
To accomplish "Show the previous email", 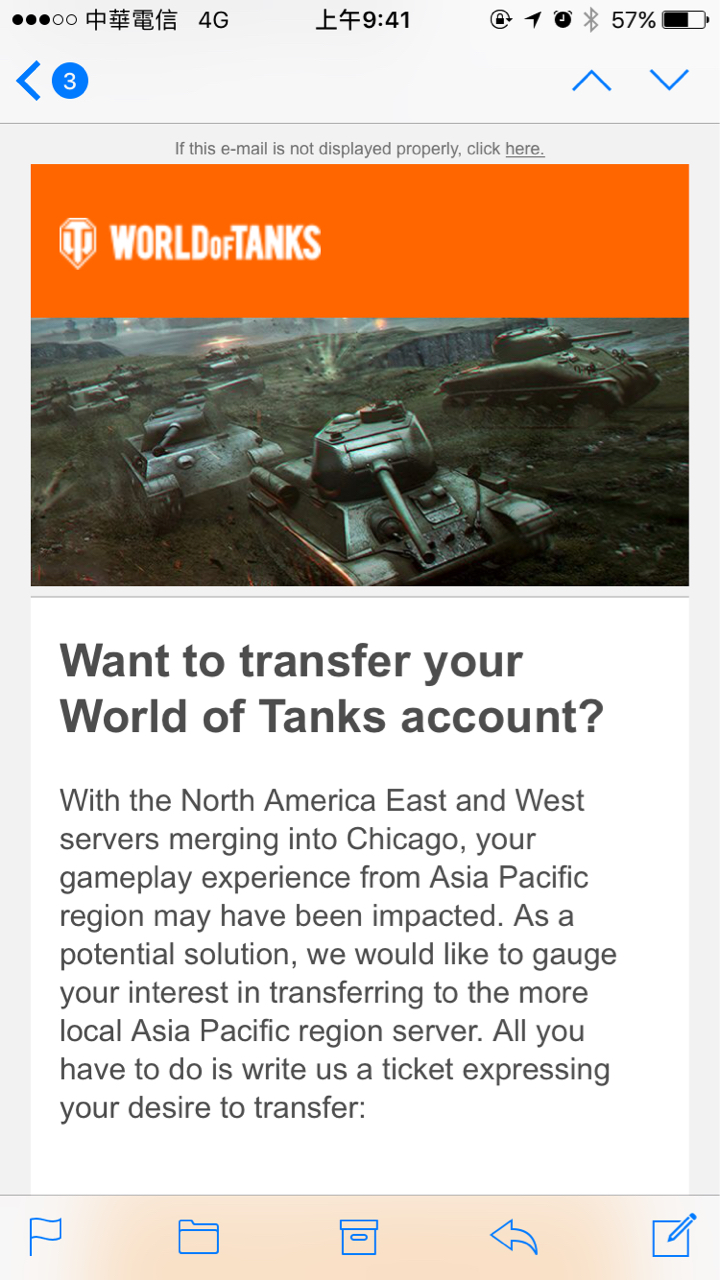I will [591, 81].
